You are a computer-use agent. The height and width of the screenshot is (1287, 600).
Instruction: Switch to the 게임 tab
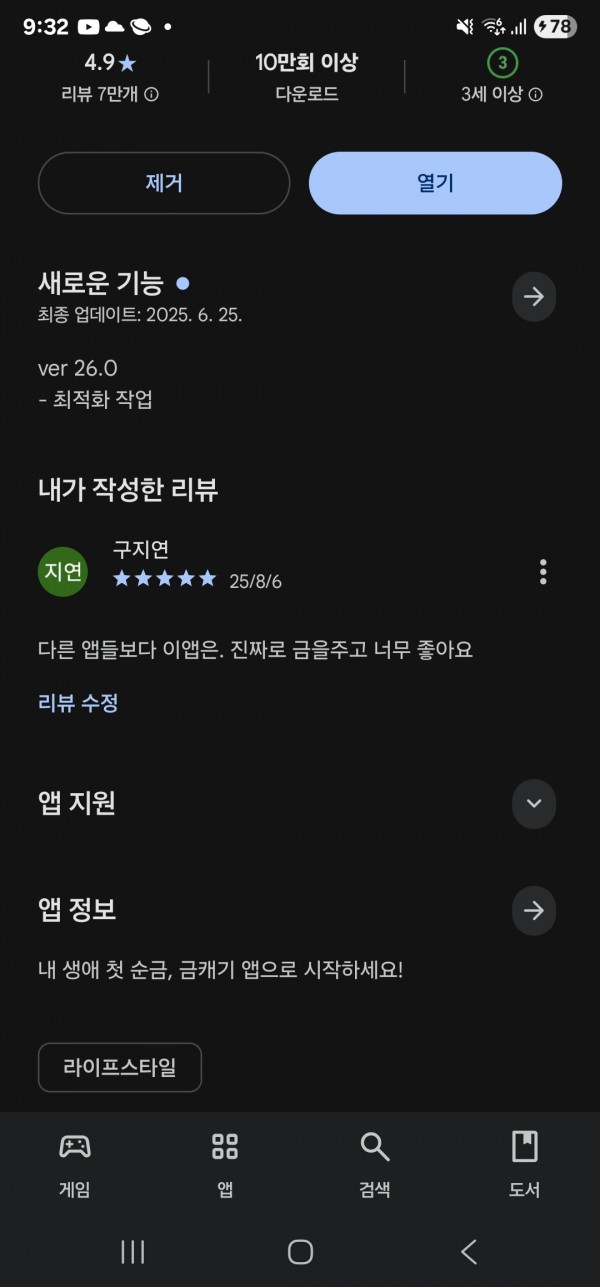click(x=75, y=1165)
